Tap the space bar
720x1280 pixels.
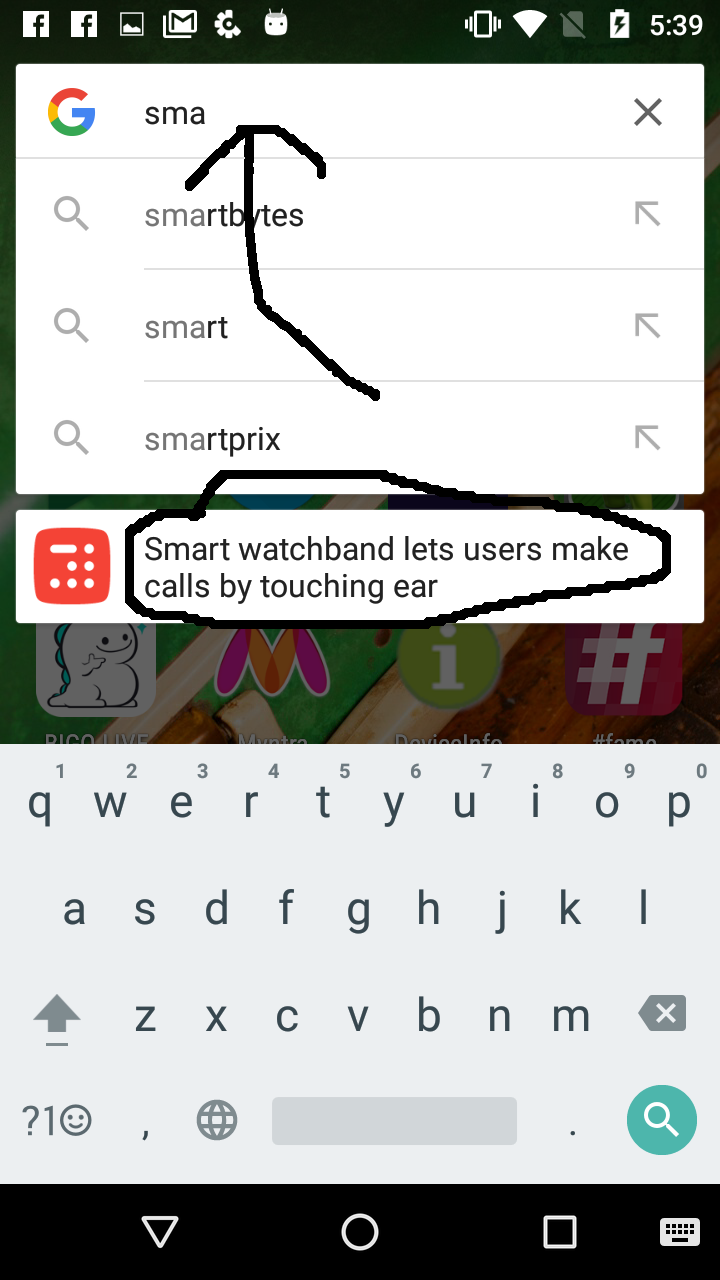click(394, 1121)
